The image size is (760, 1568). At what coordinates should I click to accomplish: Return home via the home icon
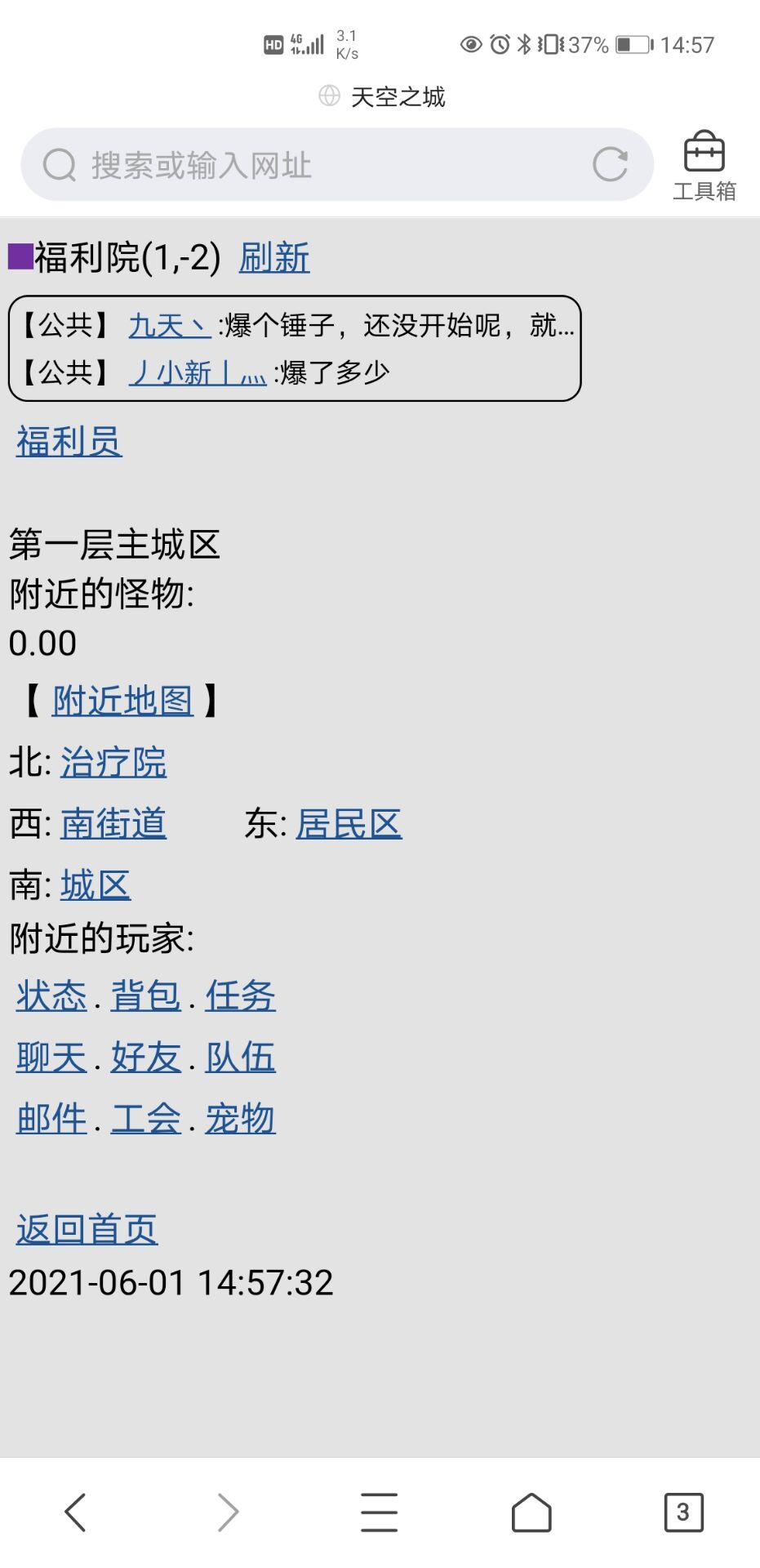(531, 1512)
